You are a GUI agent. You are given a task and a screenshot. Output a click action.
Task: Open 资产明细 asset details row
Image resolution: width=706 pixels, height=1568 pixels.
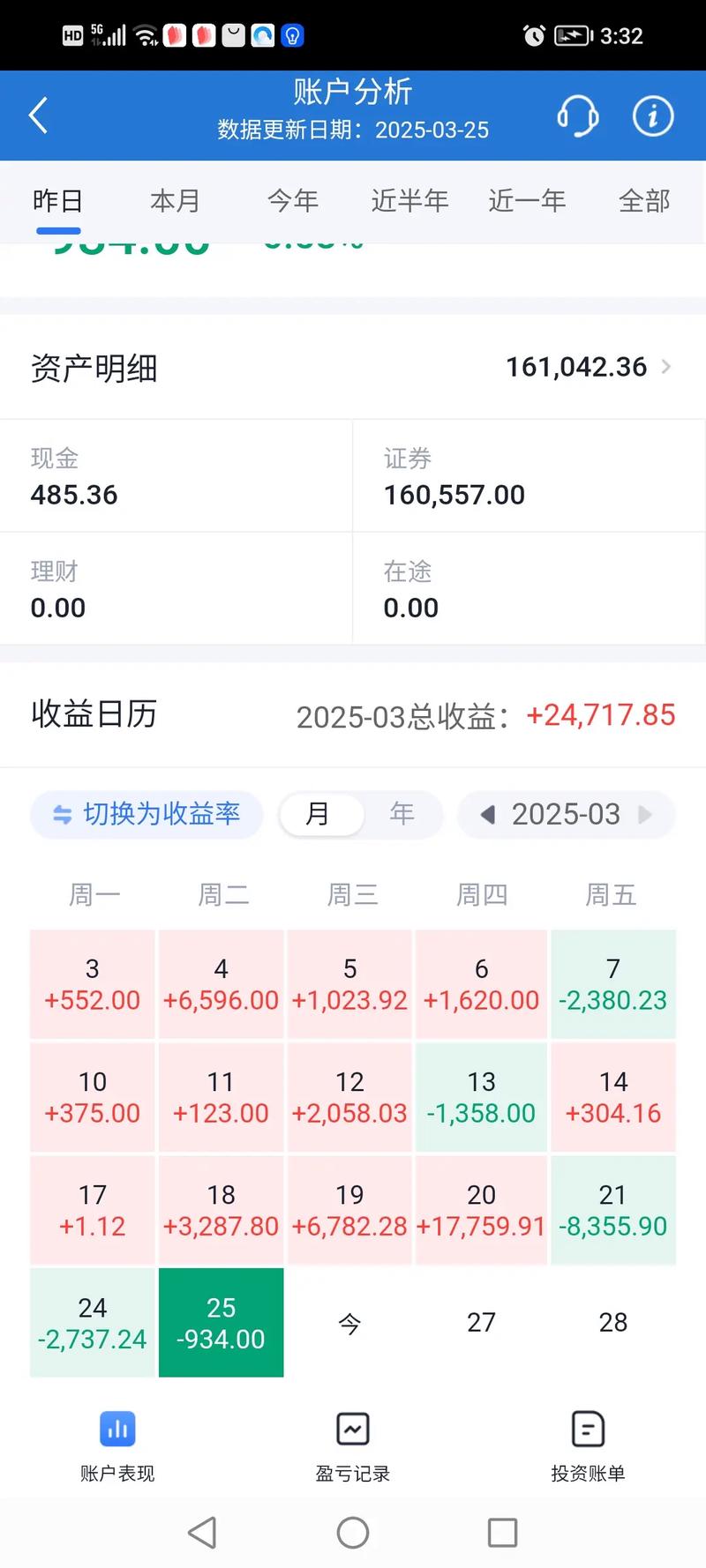click(x=353, y=367)
